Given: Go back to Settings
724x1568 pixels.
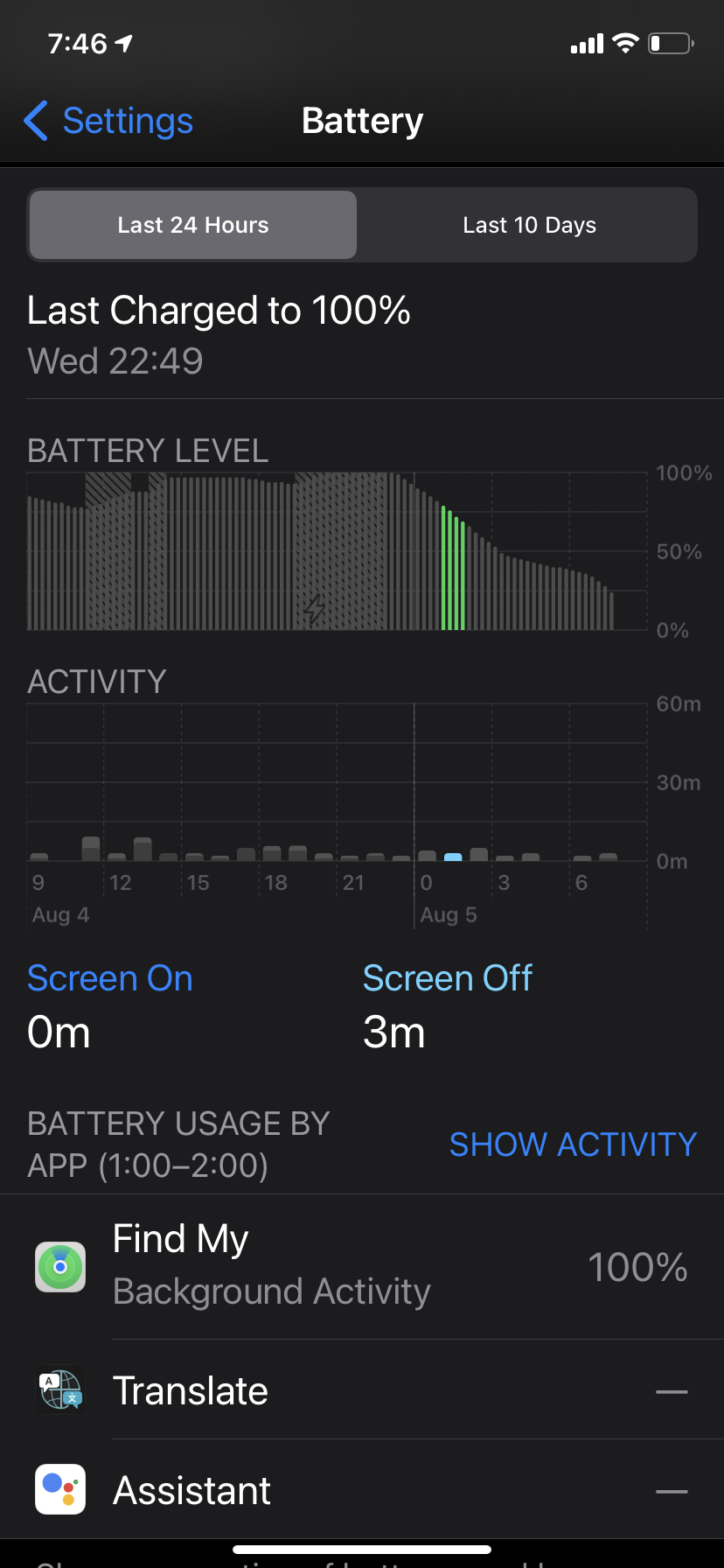Looking at the screenshot, I should (108, 121).
